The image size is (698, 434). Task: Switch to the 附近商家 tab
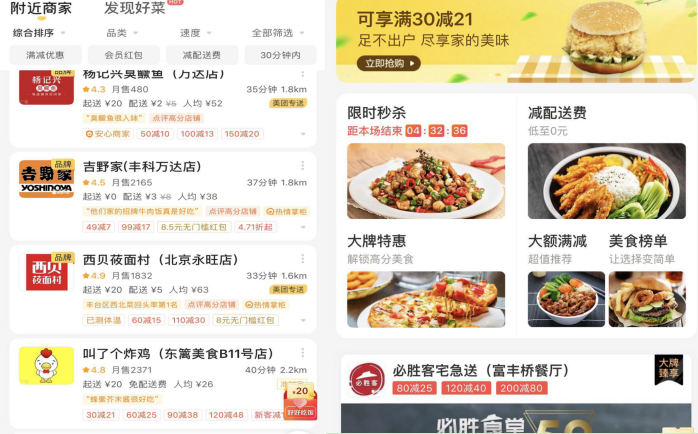point(41,9)
